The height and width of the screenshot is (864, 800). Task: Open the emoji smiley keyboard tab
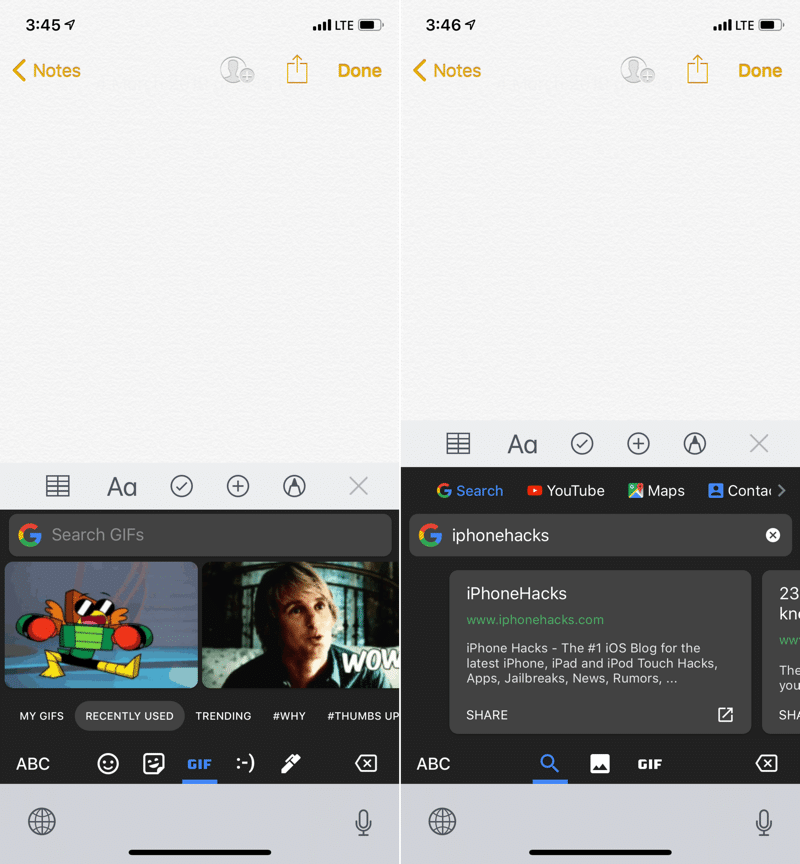[x=108, y=764]
